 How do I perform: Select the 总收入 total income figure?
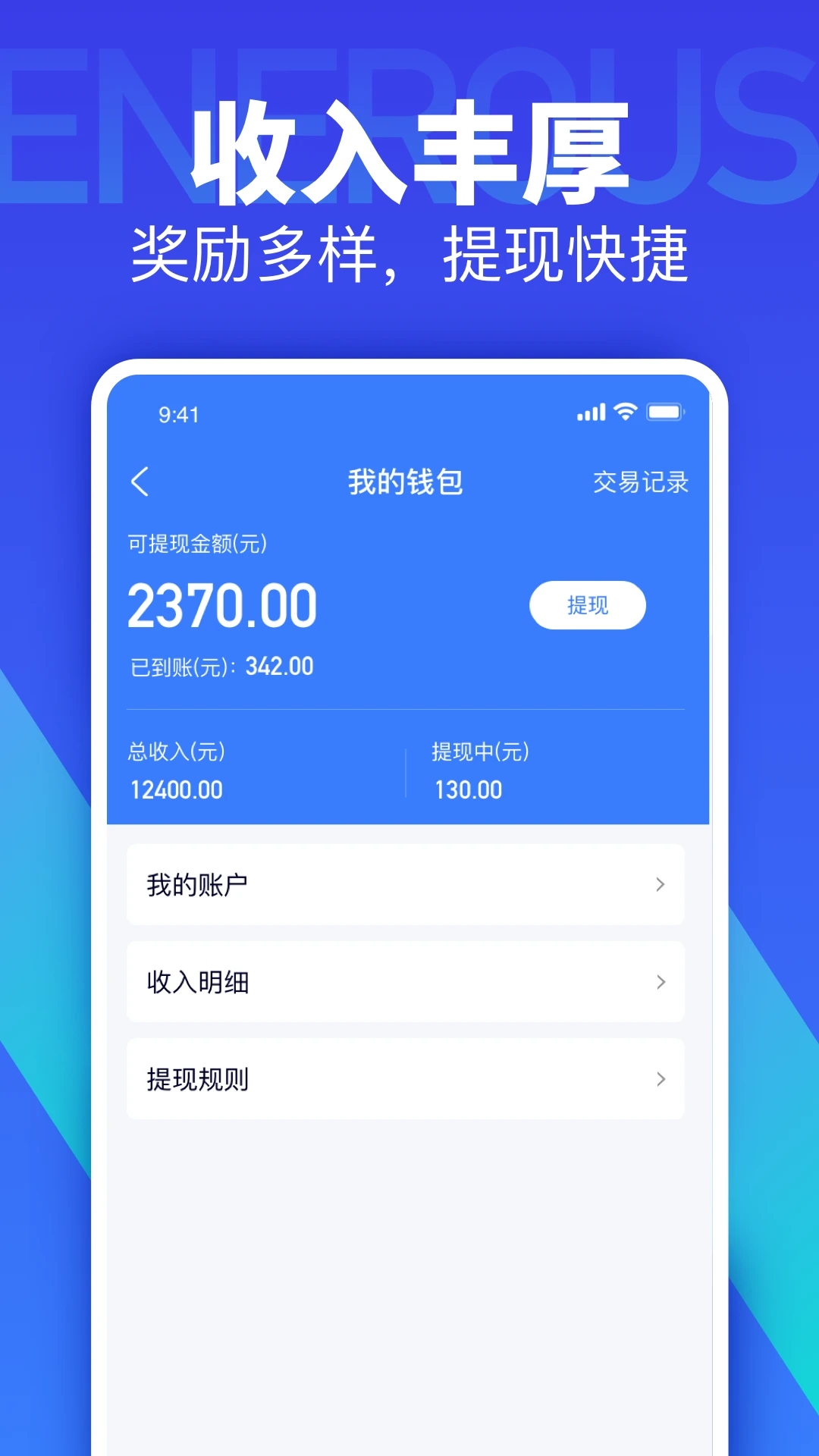pyautogui.click(x=175, y=789)
